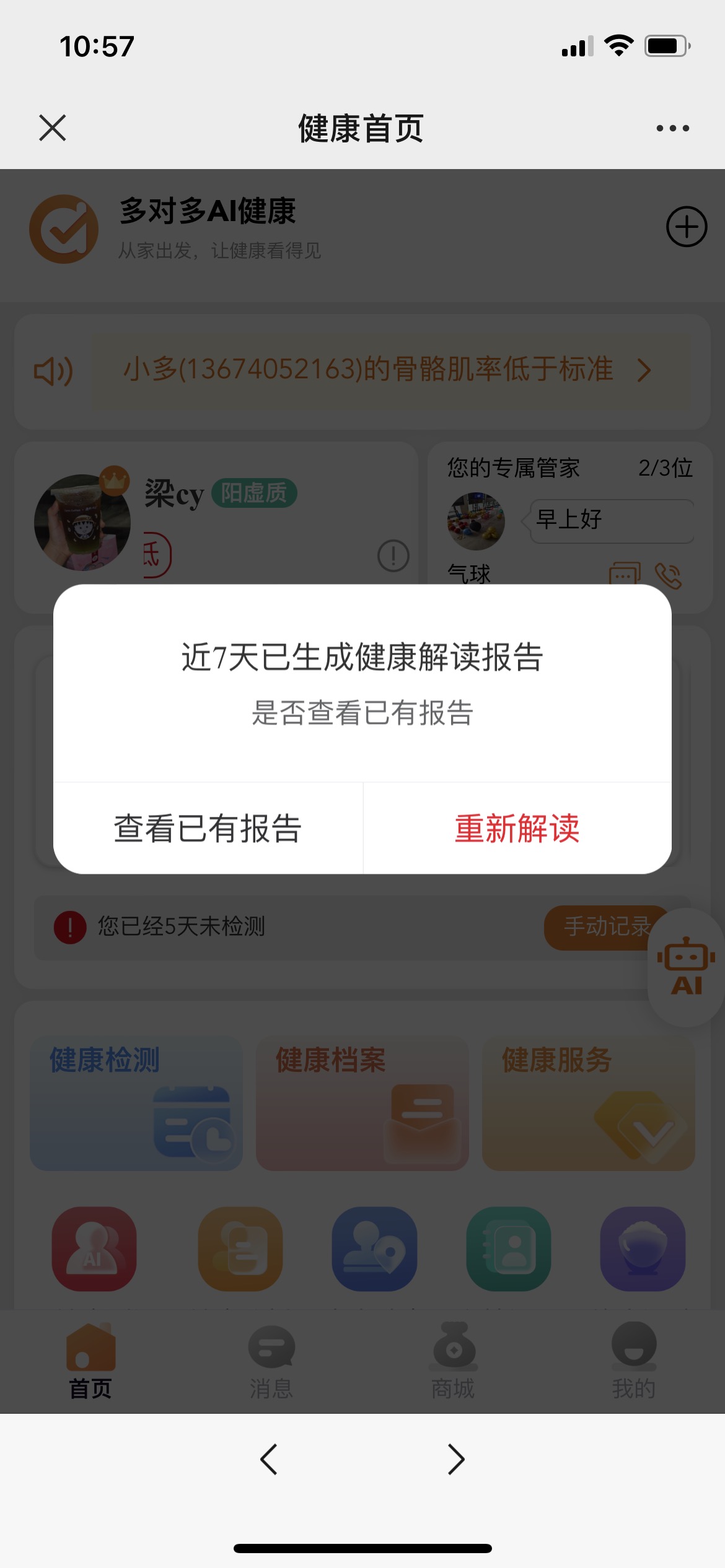Go back with the browser back arrow
This screenshot has height=1568, width=725.
[269, 1460]
